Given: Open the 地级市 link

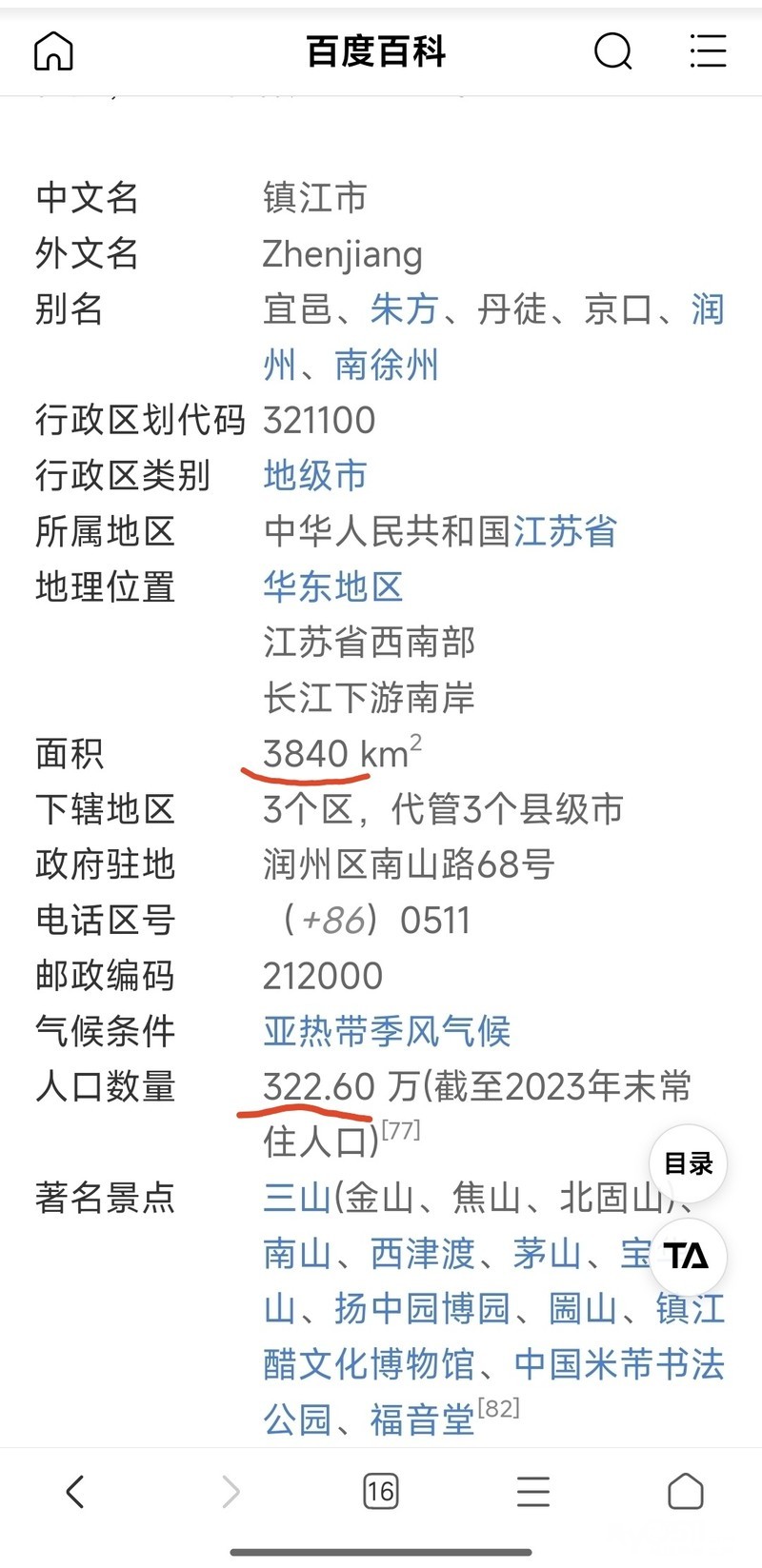Looking at the screenshot, I should point(315,475).
